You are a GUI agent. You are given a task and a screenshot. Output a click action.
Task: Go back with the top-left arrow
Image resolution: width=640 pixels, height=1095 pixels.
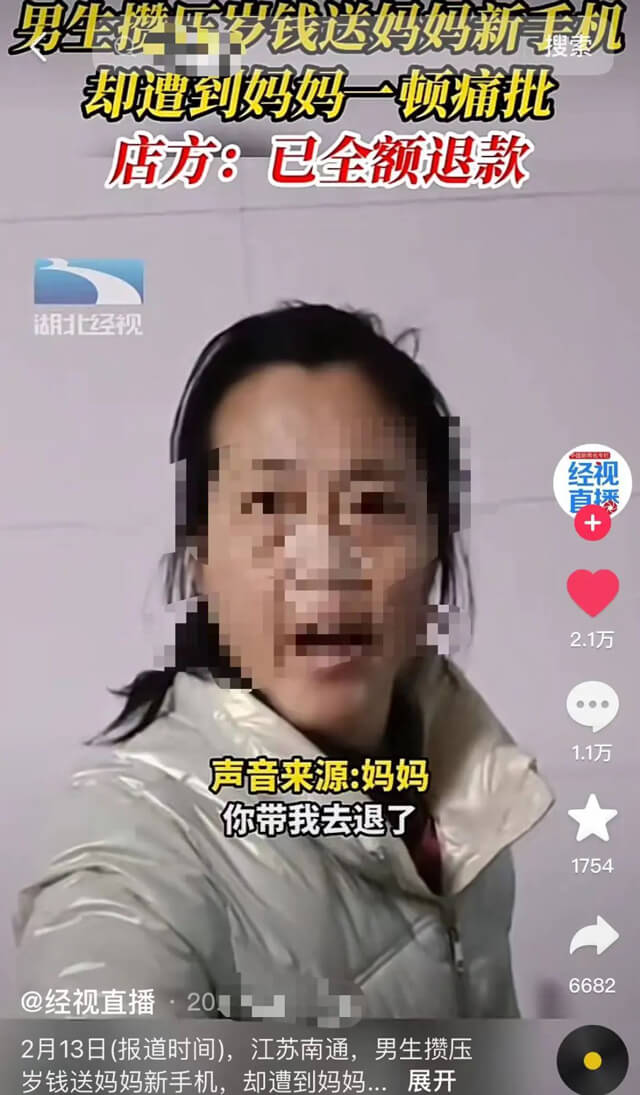coord(38,49)
